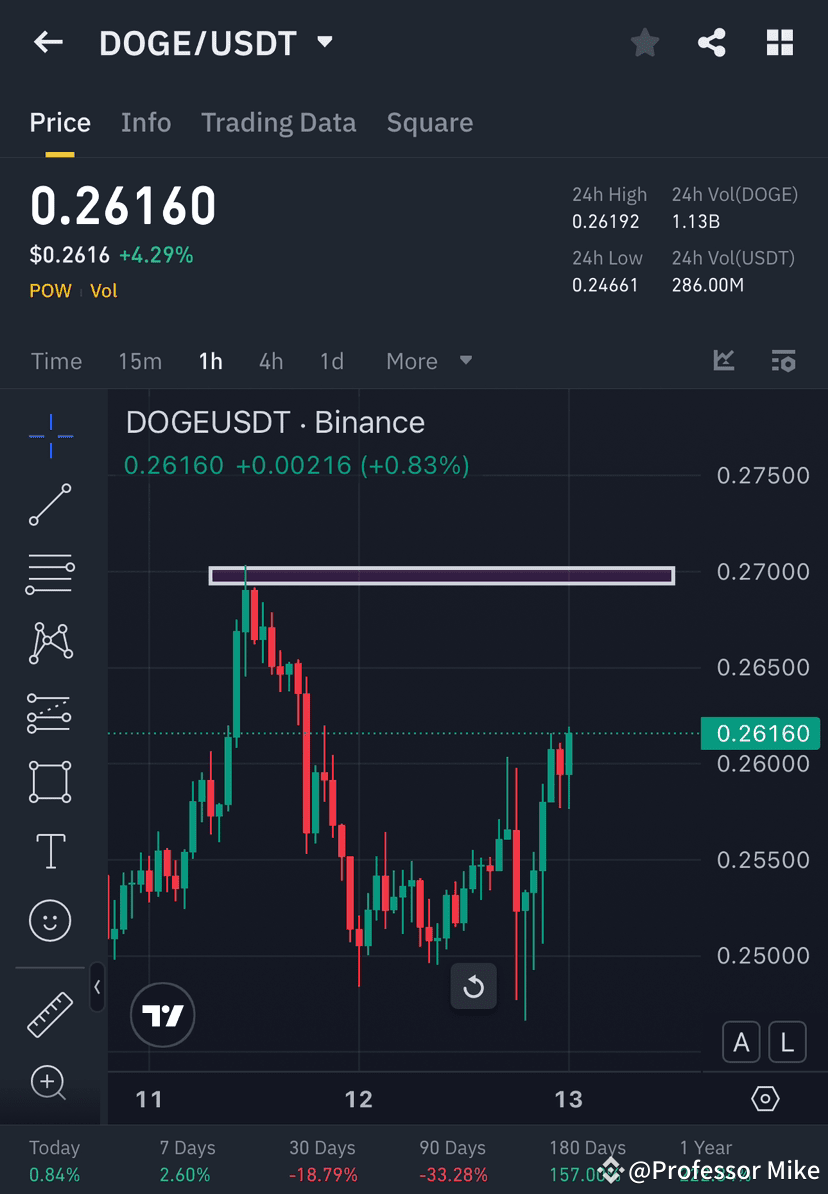Select the XABCD pattern tool
828x1194 pixels.
(50, 642)
